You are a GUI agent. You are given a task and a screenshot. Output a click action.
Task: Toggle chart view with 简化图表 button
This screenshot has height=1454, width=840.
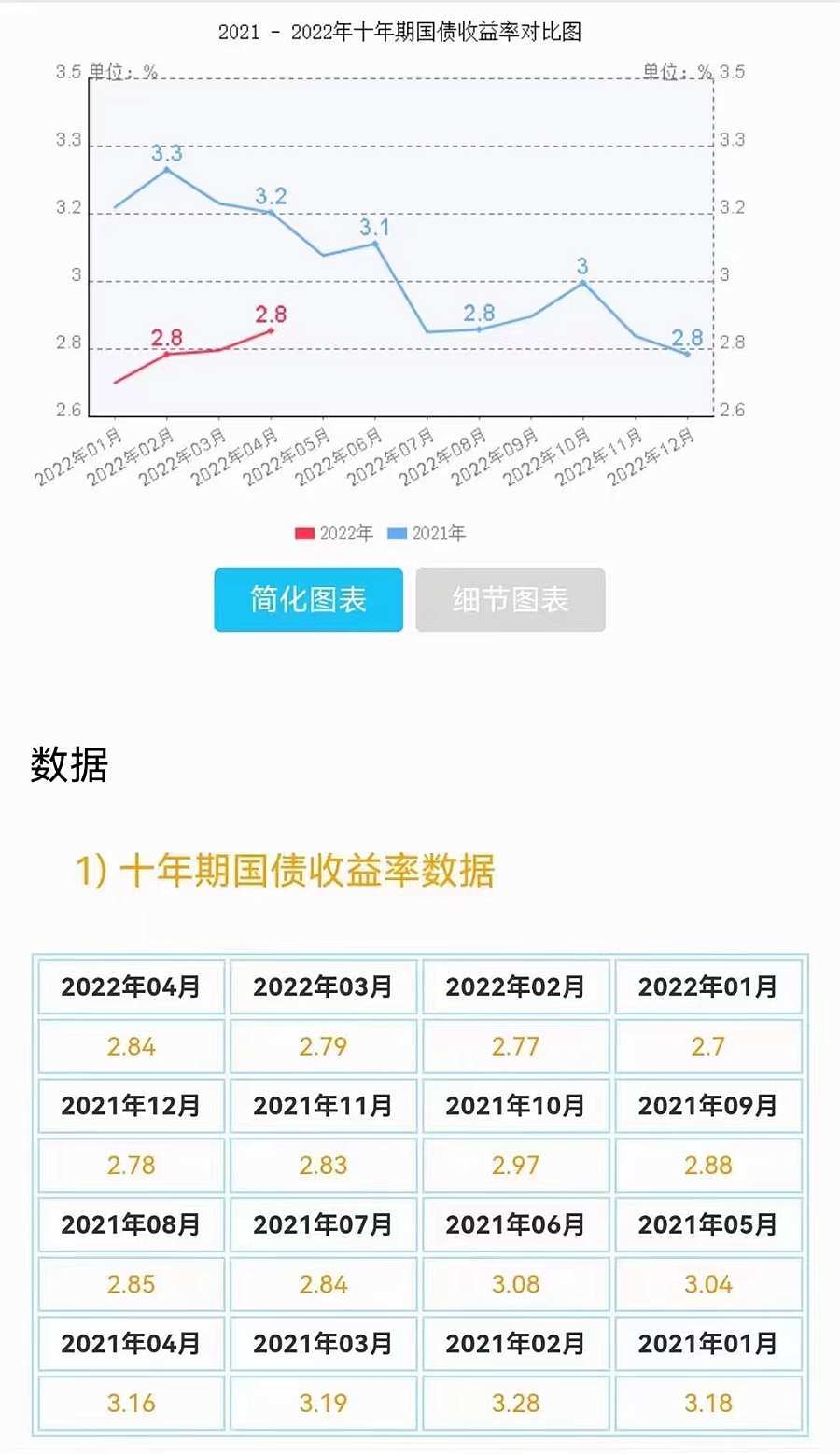click(308, 600)
